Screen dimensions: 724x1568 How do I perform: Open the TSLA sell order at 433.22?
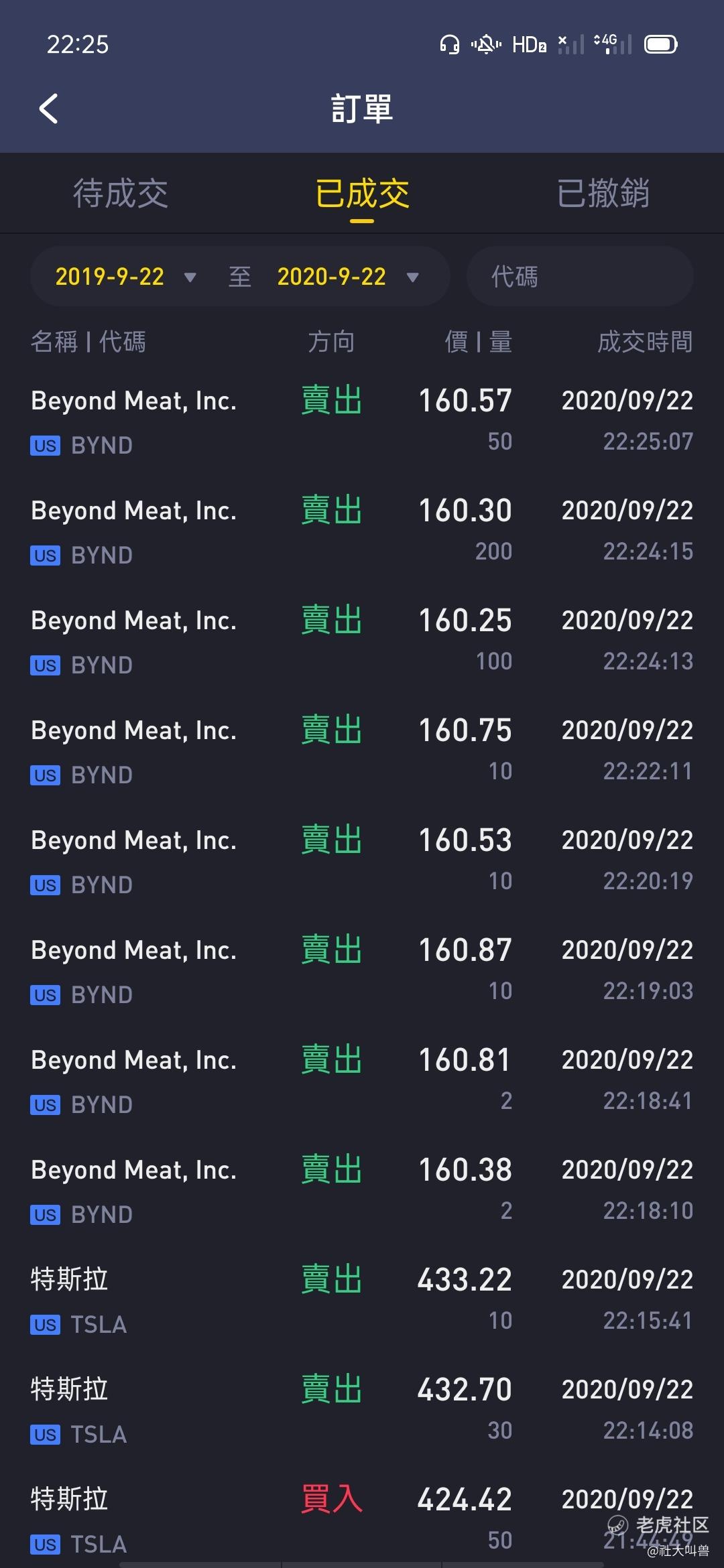click(362, 1300)
